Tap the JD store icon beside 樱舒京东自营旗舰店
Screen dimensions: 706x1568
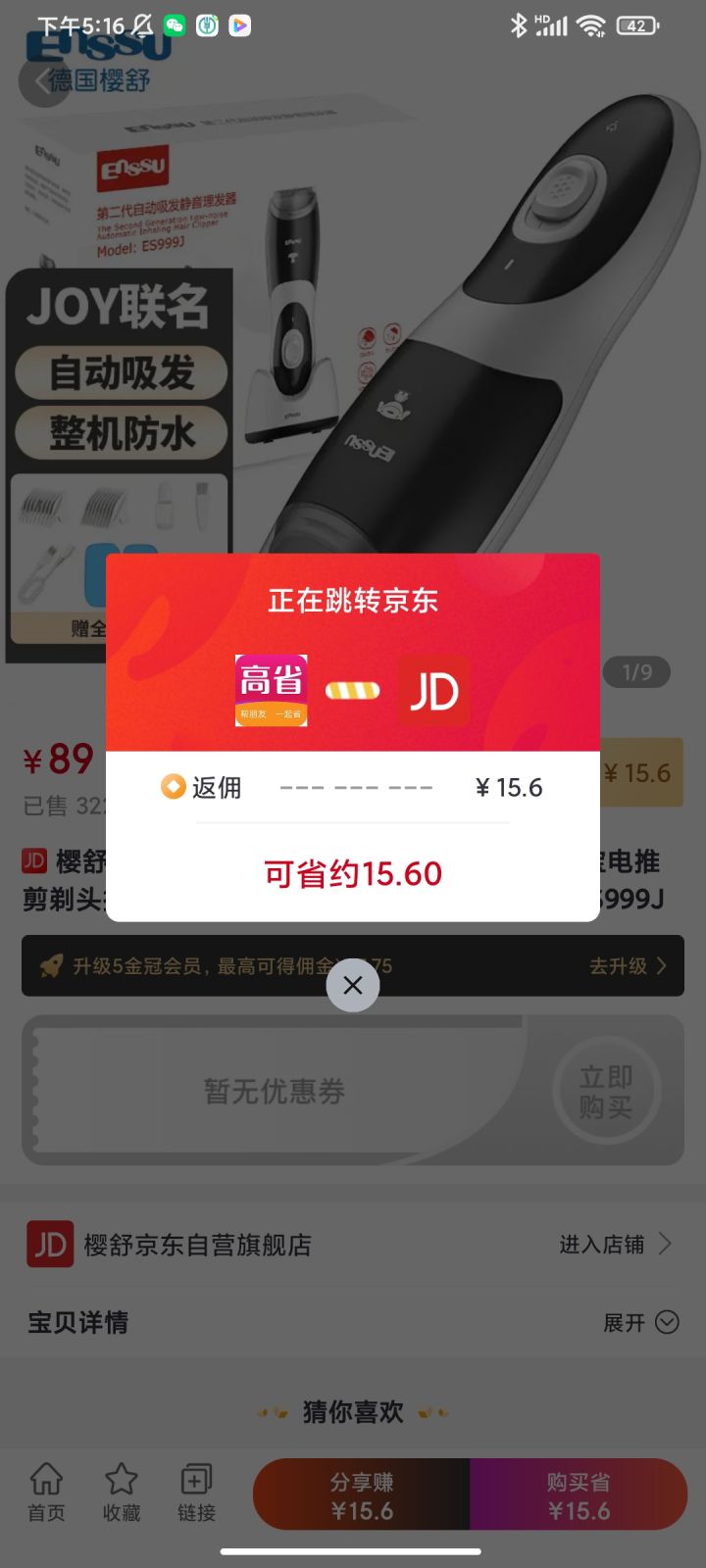pos(50,1243)
